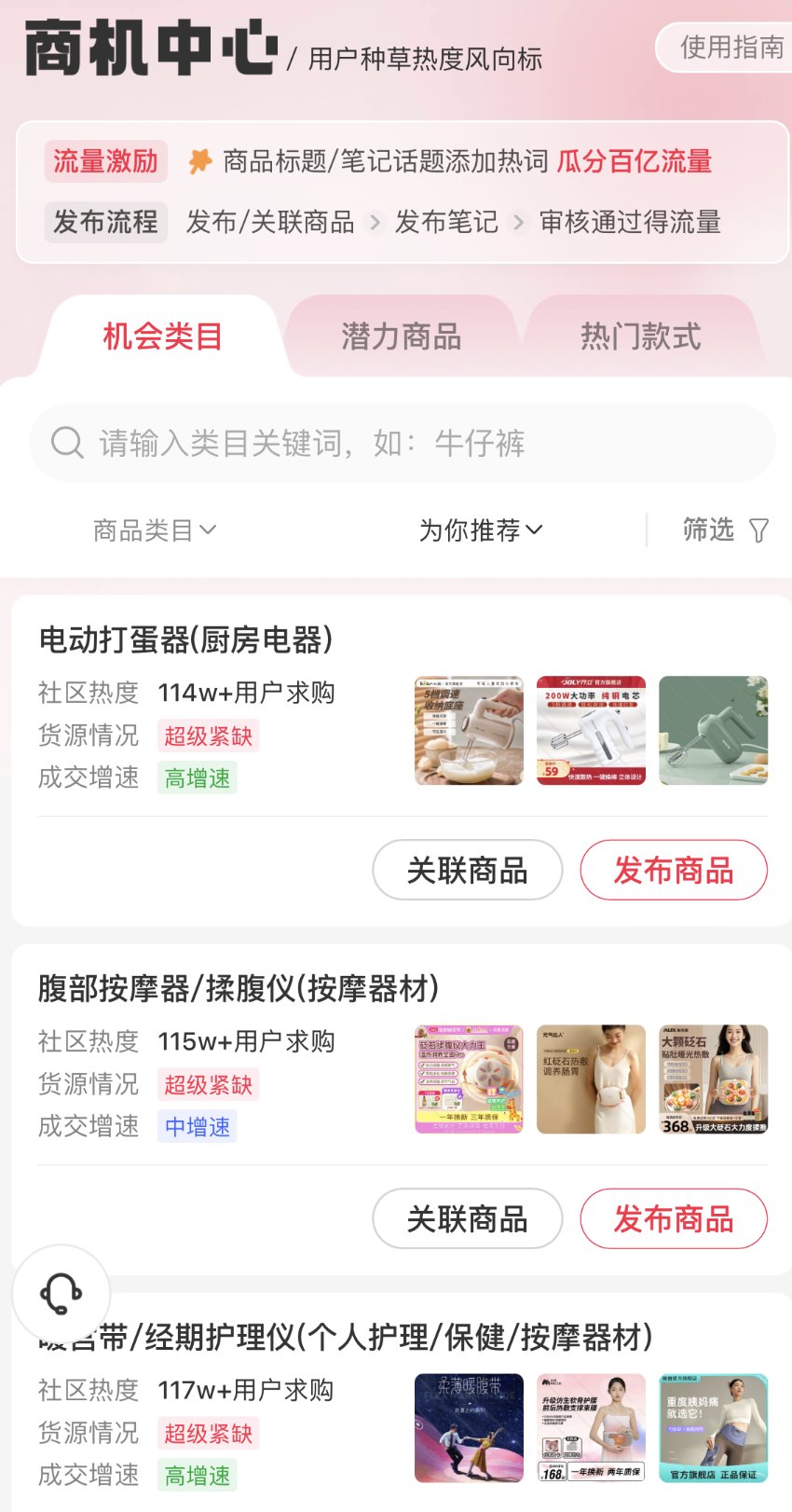
Task: Open the customer service headset icon
Action: 61,1294
